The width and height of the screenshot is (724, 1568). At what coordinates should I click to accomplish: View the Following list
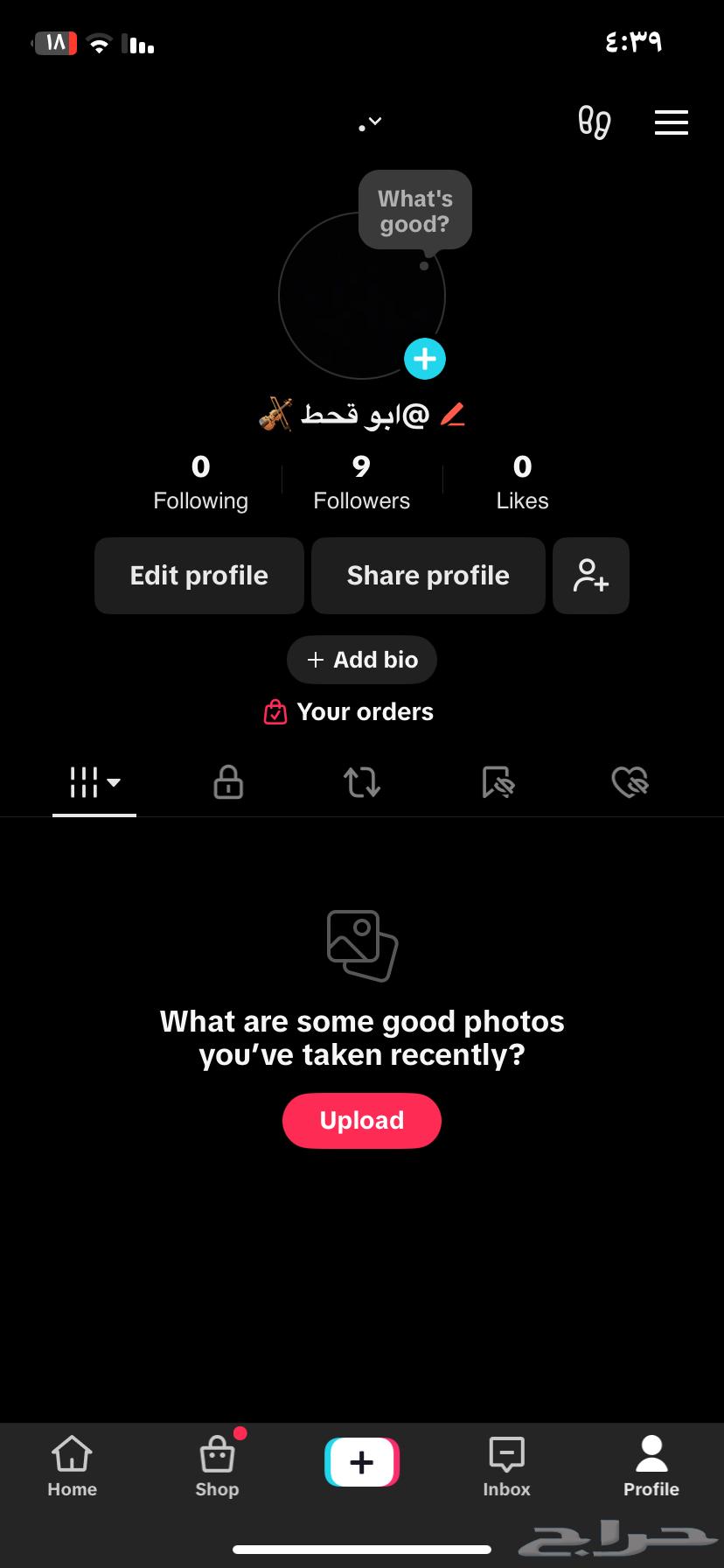click(x=201, y=482)
